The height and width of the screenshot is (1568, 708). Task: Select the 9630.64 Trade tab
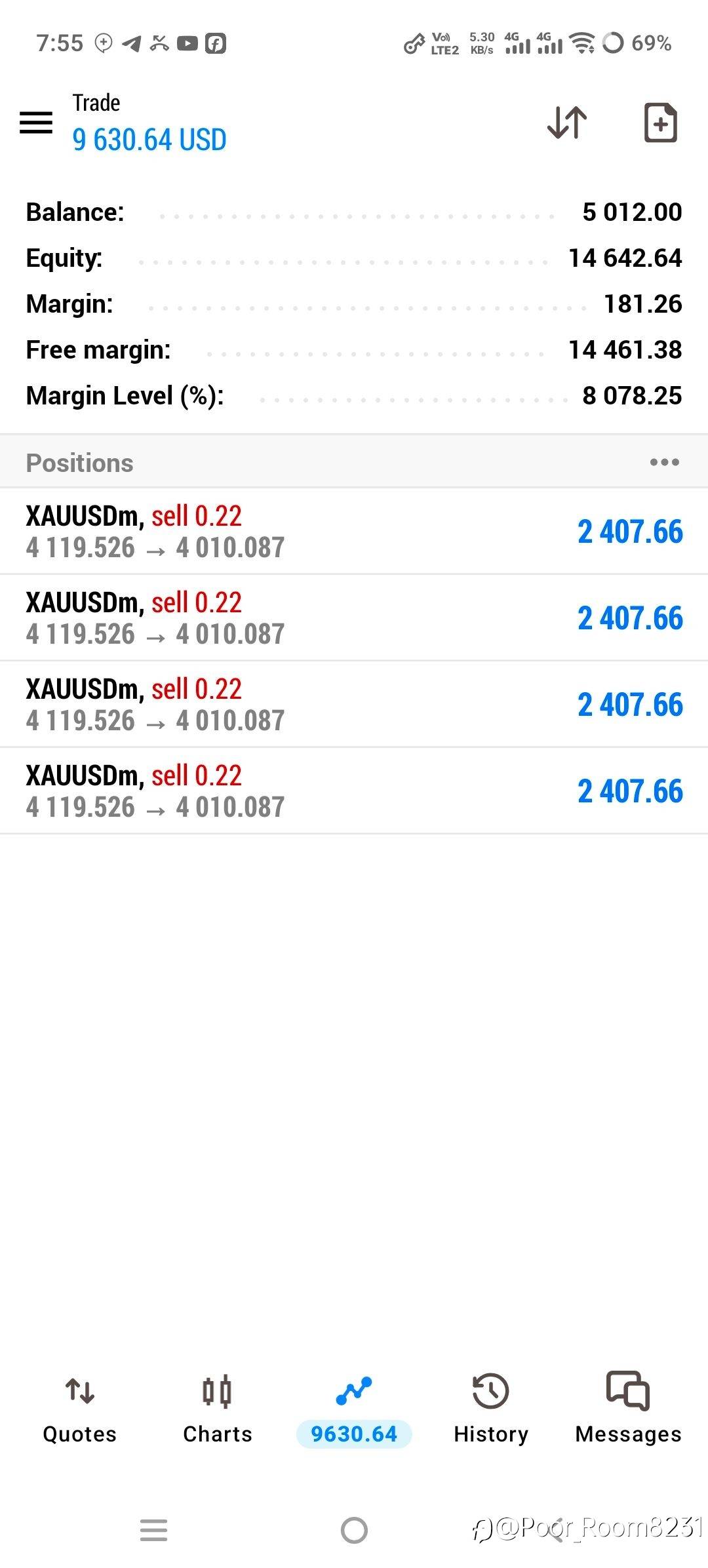[354, 1408]
